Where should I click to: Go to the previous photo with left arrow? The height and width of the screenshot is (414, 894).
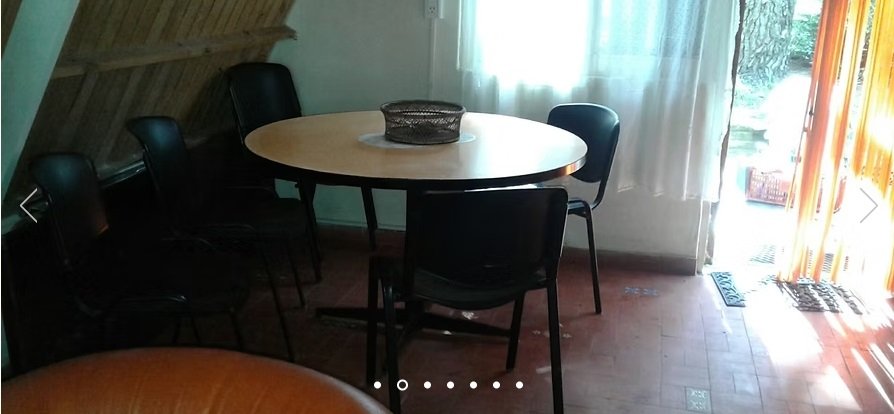(x=28, y=205)
